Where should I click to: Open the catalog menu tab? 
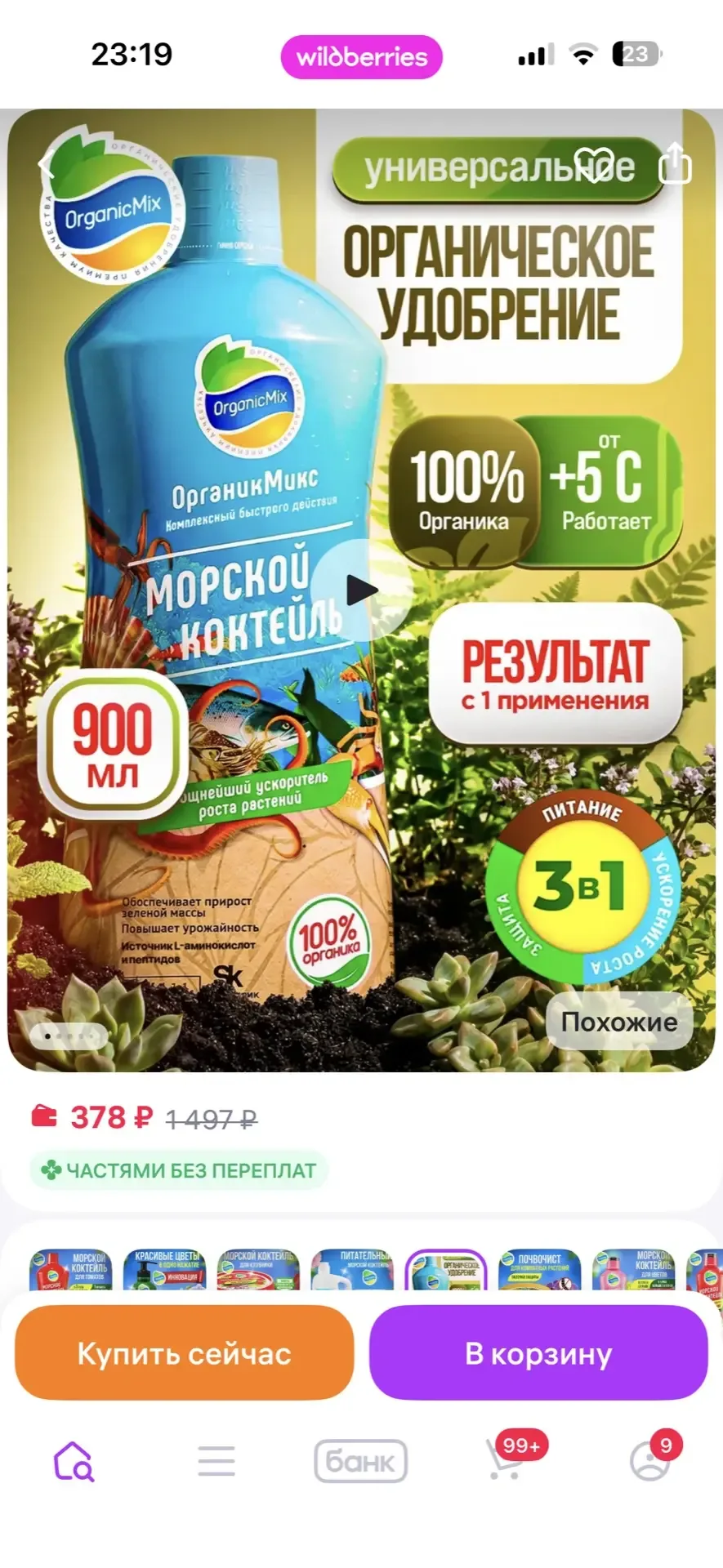(x=216, y=1461)
